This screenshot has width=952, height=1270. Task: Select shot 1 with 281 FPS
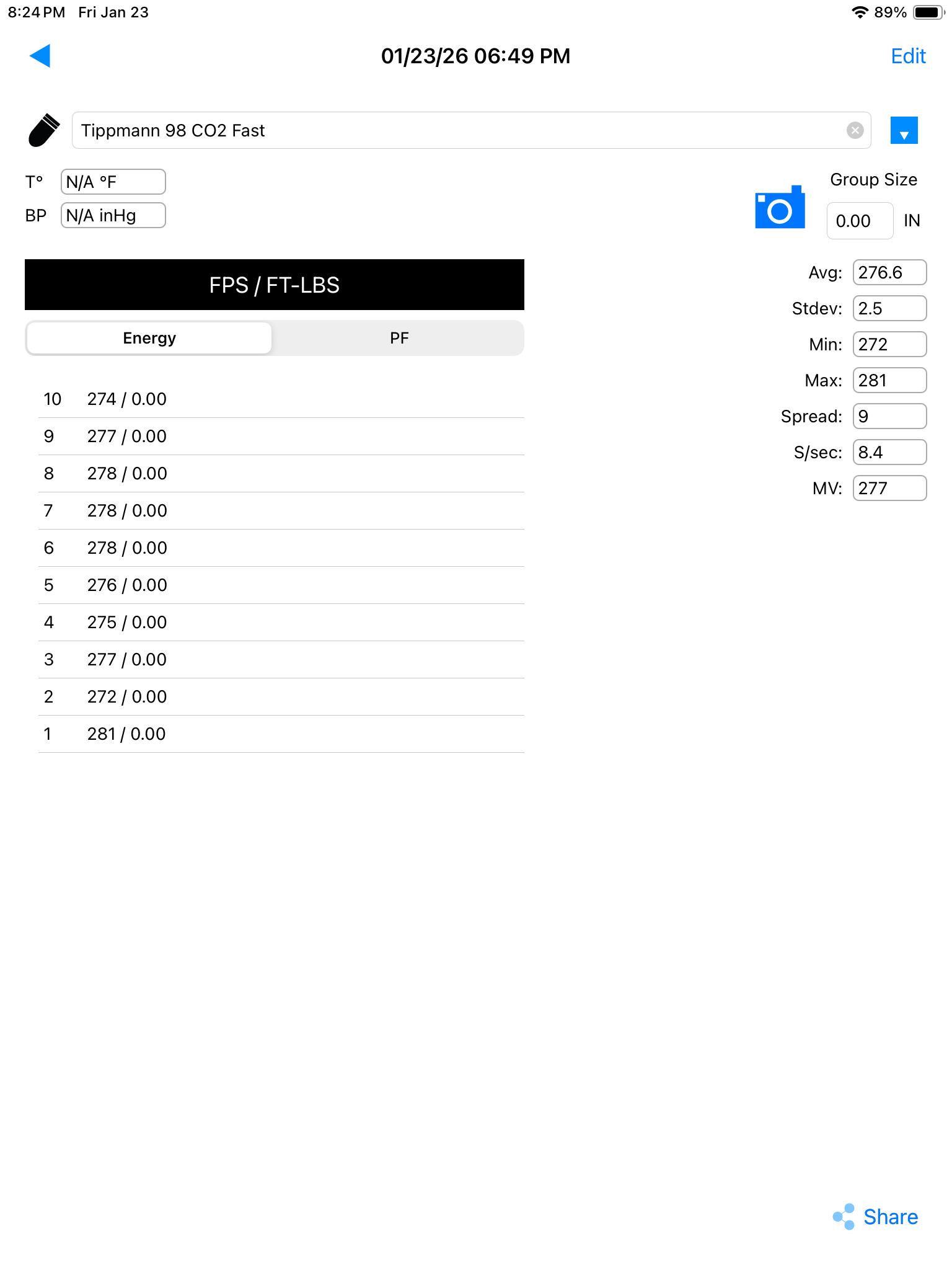point(281,734)
